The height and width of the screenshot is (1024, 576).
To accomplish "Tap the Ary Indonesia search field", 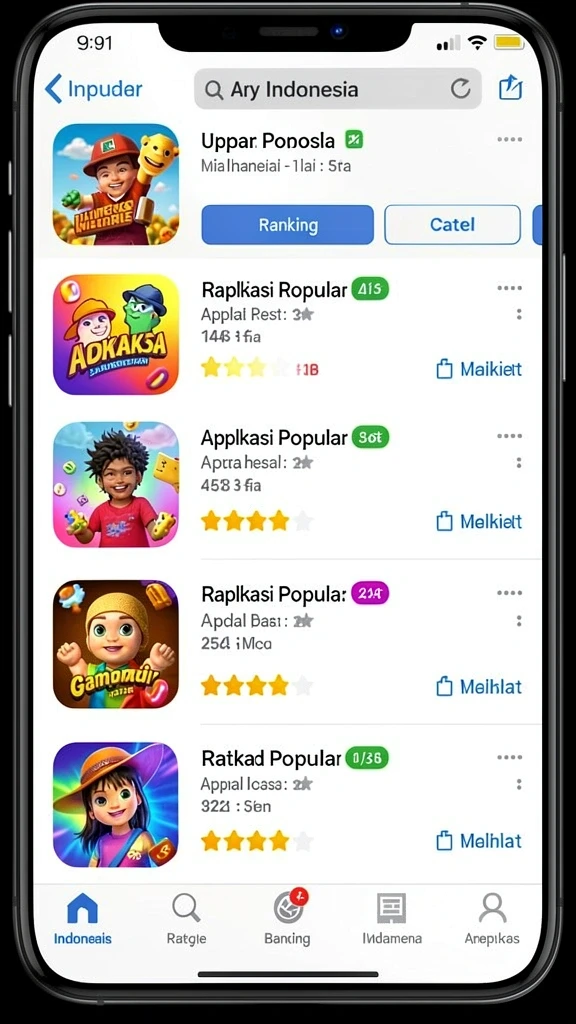I will click(338, 89).
